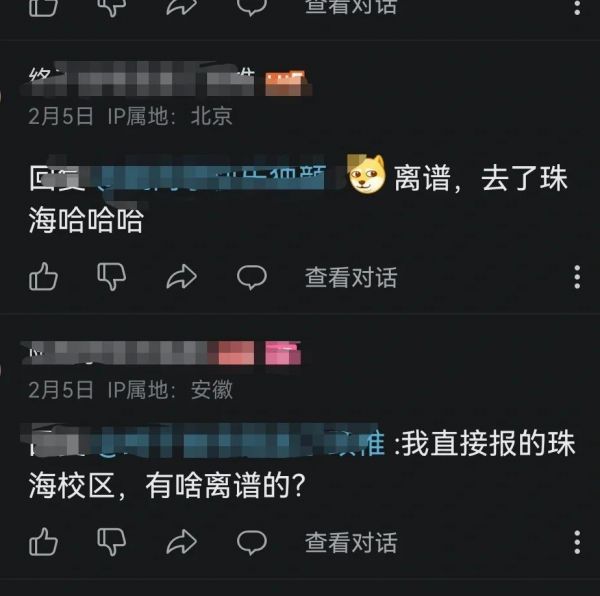Reply to the Anhui user's comment
The image size is (600, 596).
pyautogui.click(x=251, y=542)
